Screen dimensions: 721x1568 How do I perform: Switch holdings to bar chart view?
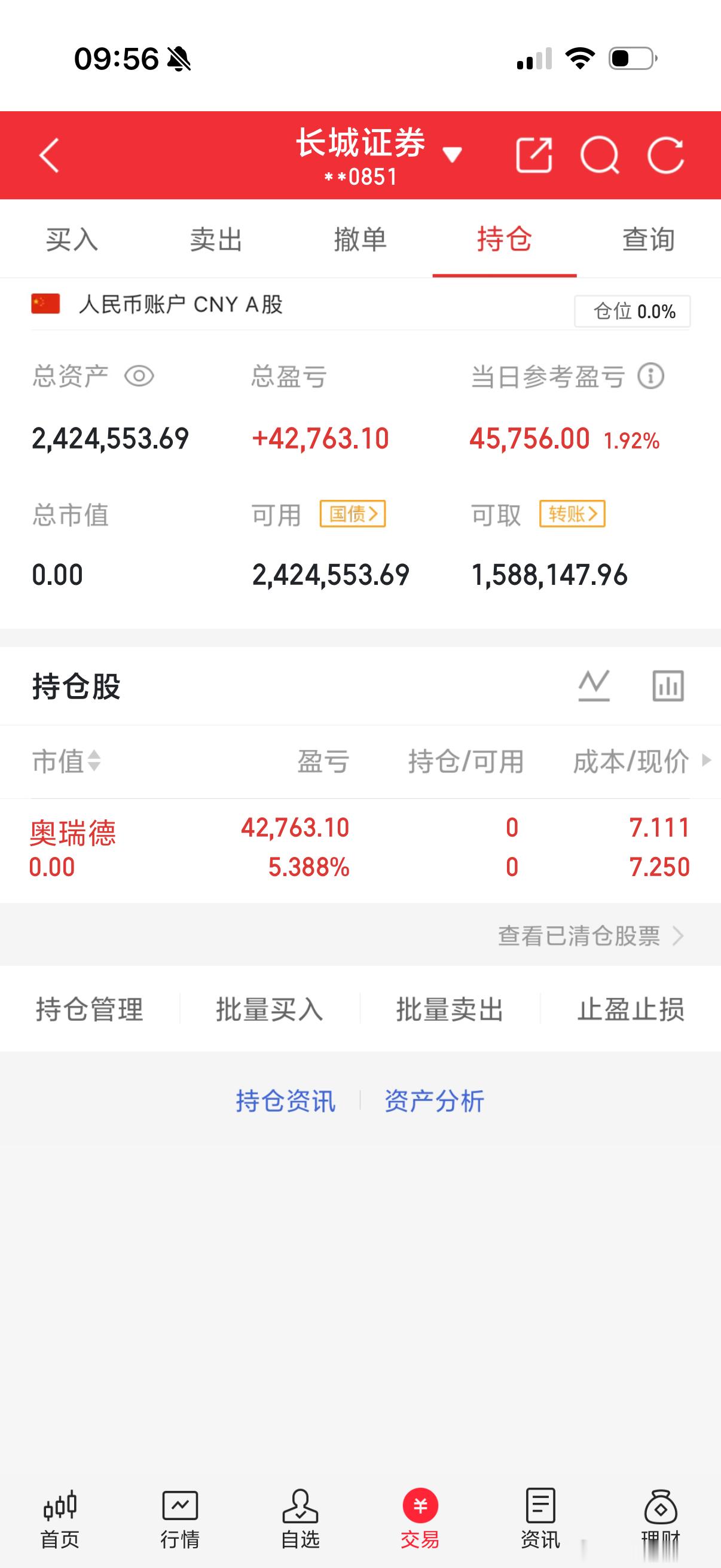coord(667,686)
